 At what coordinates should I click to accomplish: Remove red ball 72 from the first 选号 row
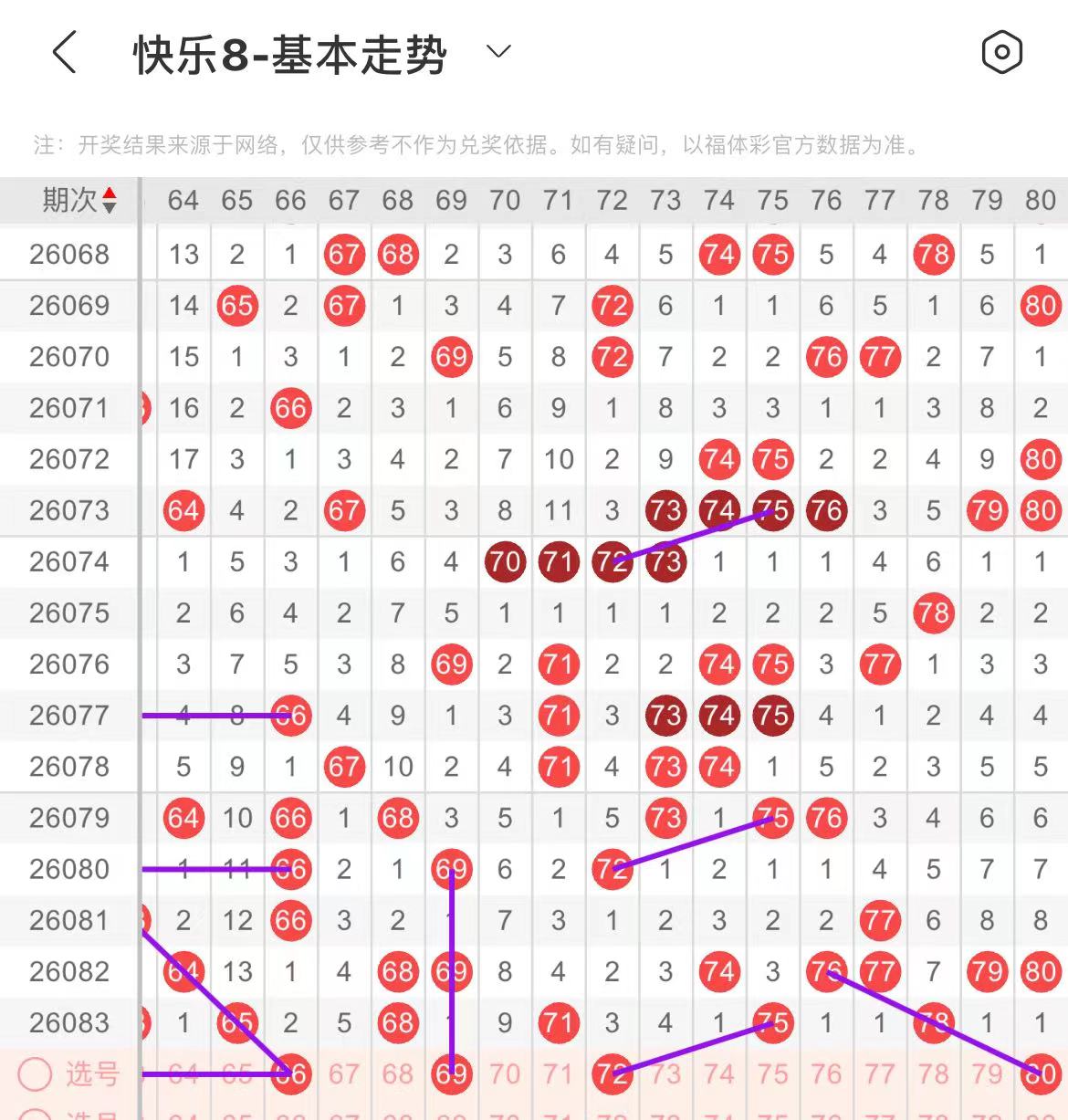[612, 1074]
